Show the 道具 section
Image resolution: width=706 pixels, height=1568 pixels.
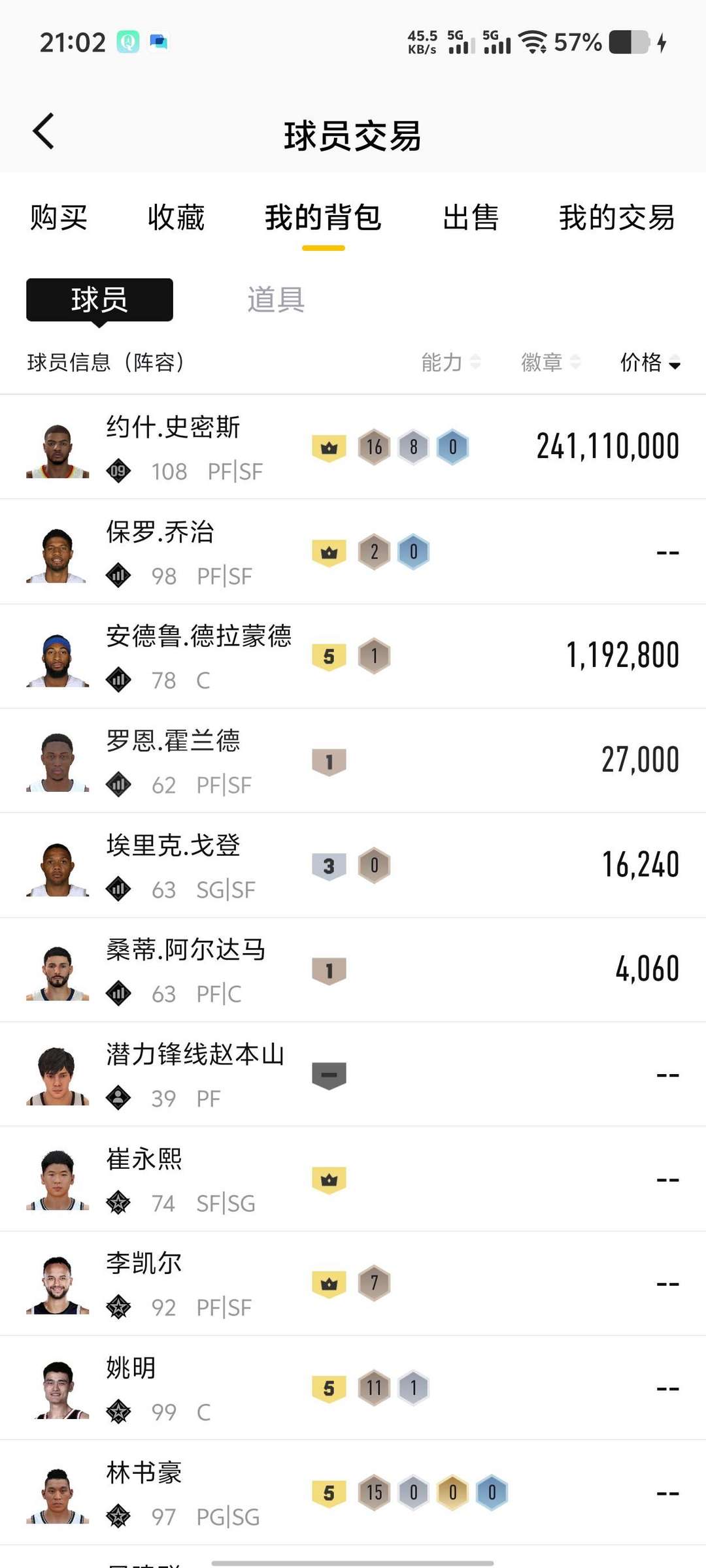(275, 300)
